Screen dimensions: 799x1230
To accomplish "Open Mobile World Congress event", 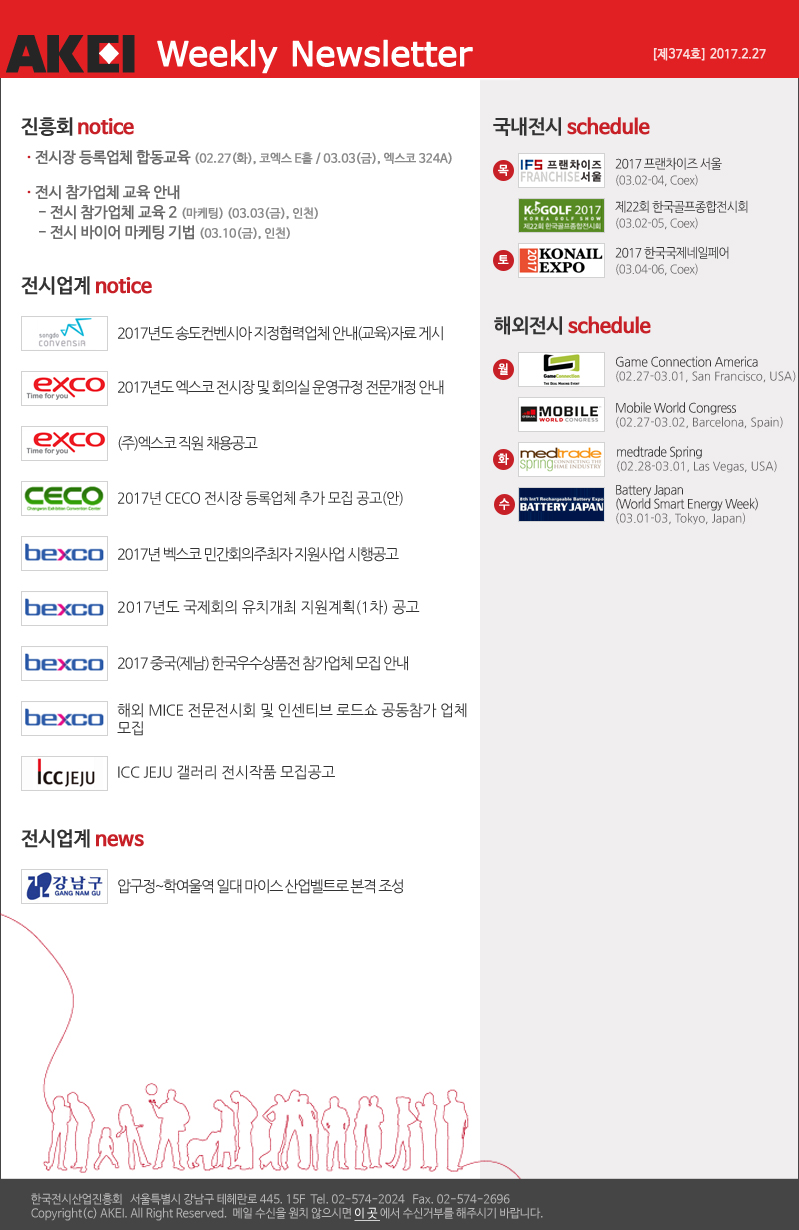I will (675, 408).
